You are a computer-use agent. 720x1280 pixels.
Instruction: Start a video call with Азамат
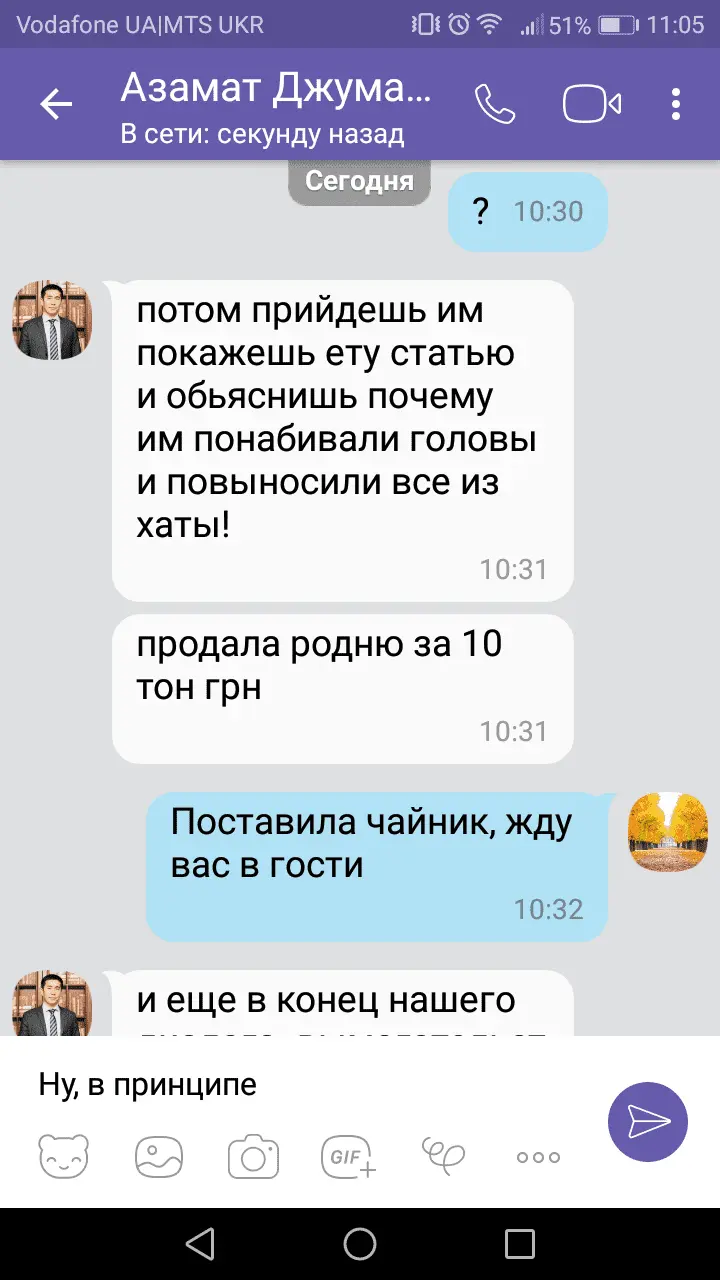(592, 104)
